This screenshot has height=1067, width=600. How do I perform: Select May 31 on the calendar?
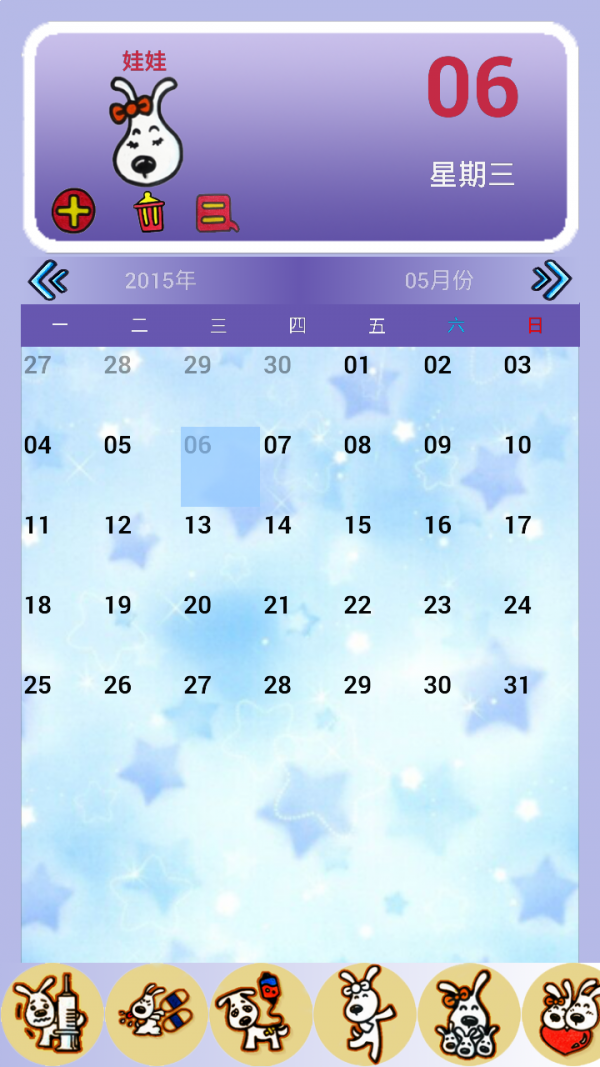517,685
